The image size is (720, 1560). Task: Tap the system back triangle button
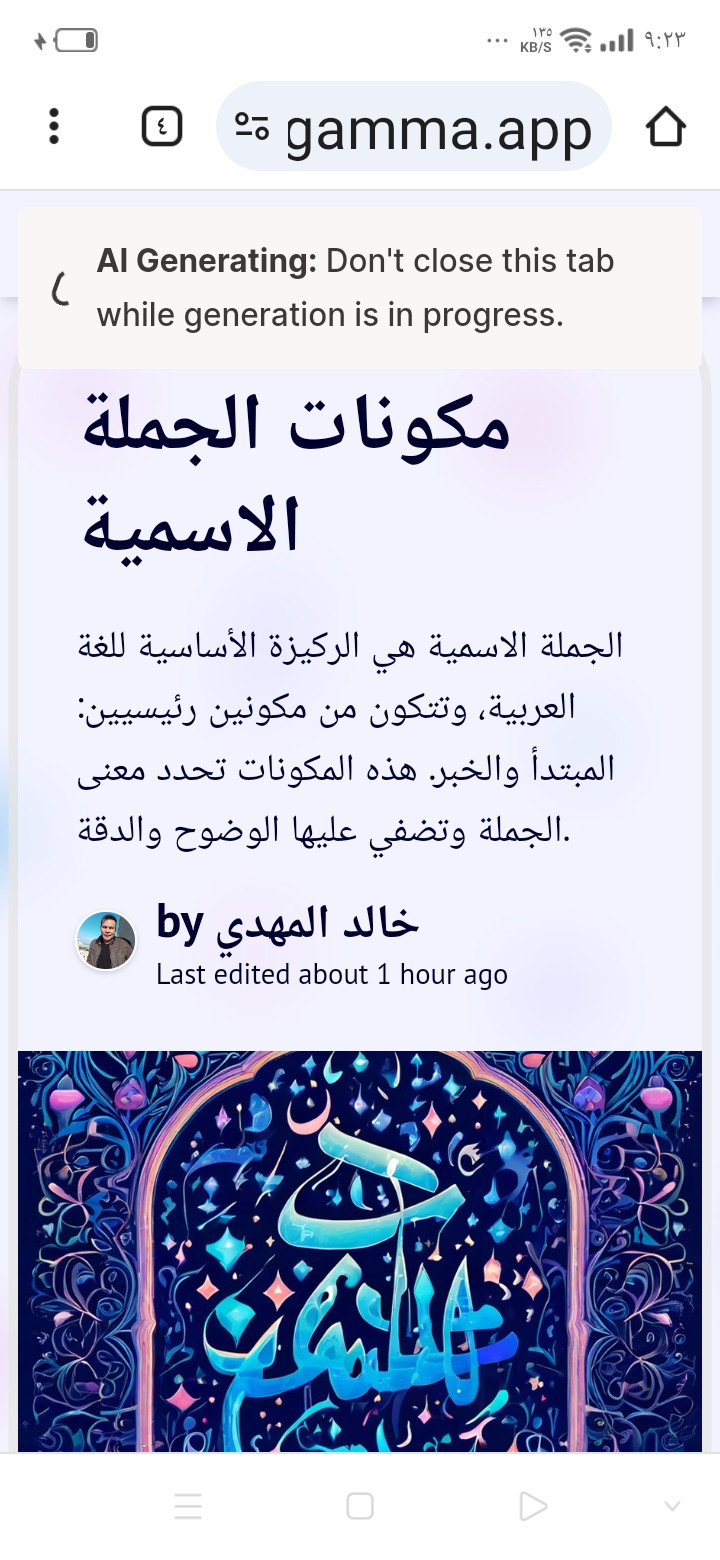coord(533,1506)
